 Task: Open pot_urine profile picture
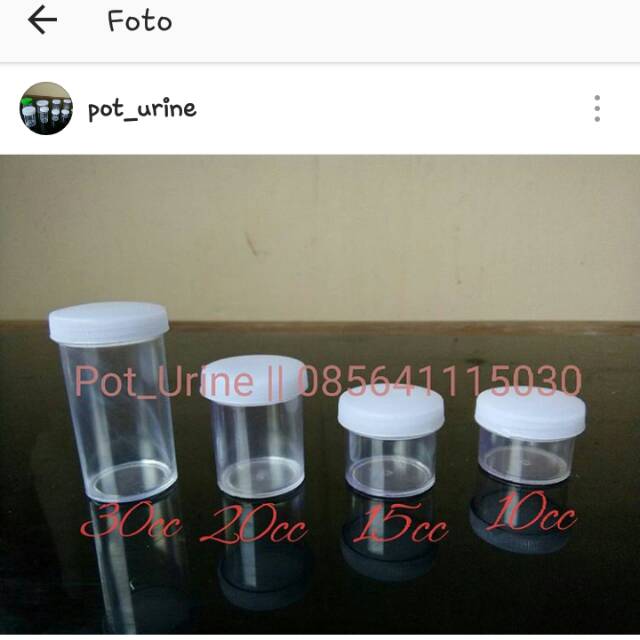tap(46, 108)
